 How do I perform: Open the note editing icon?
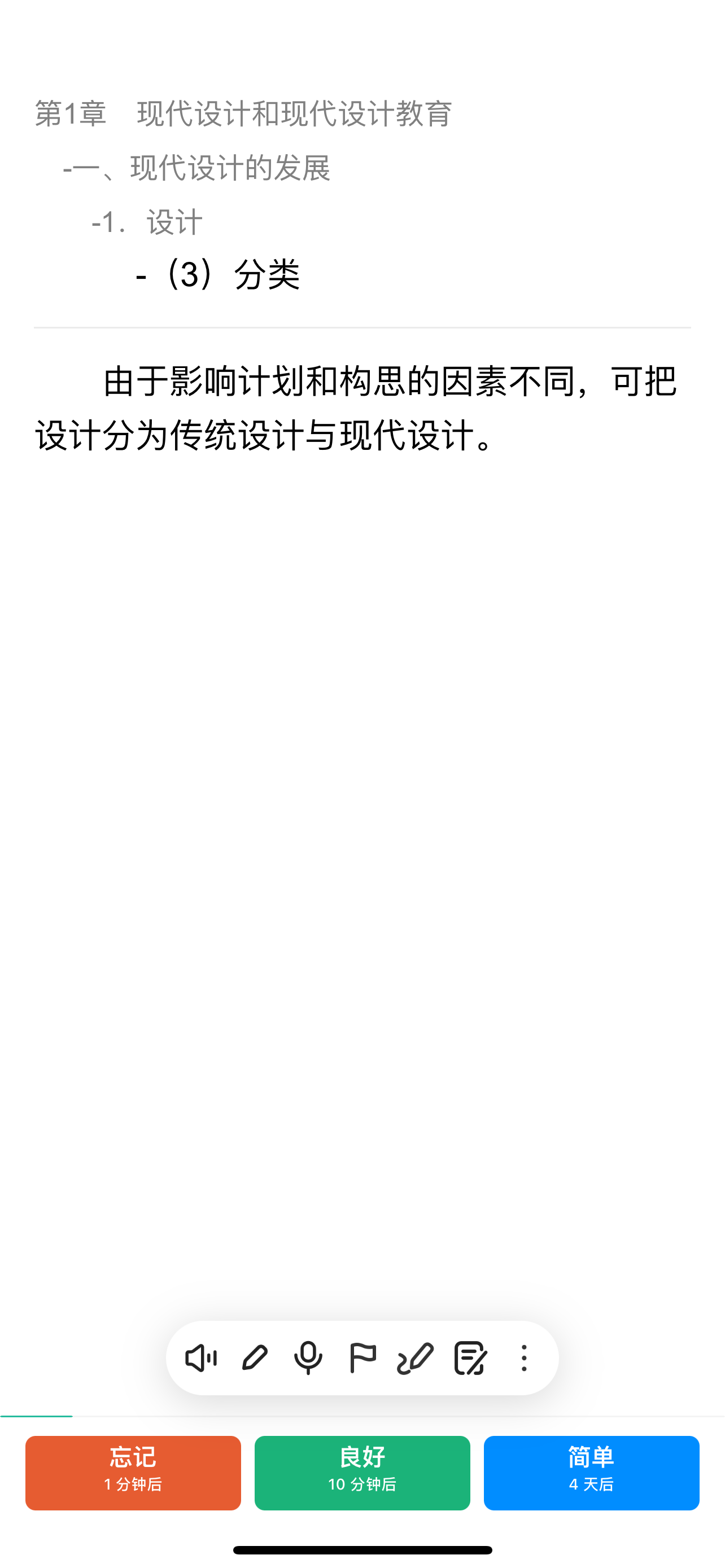(x=470, y=1358)
